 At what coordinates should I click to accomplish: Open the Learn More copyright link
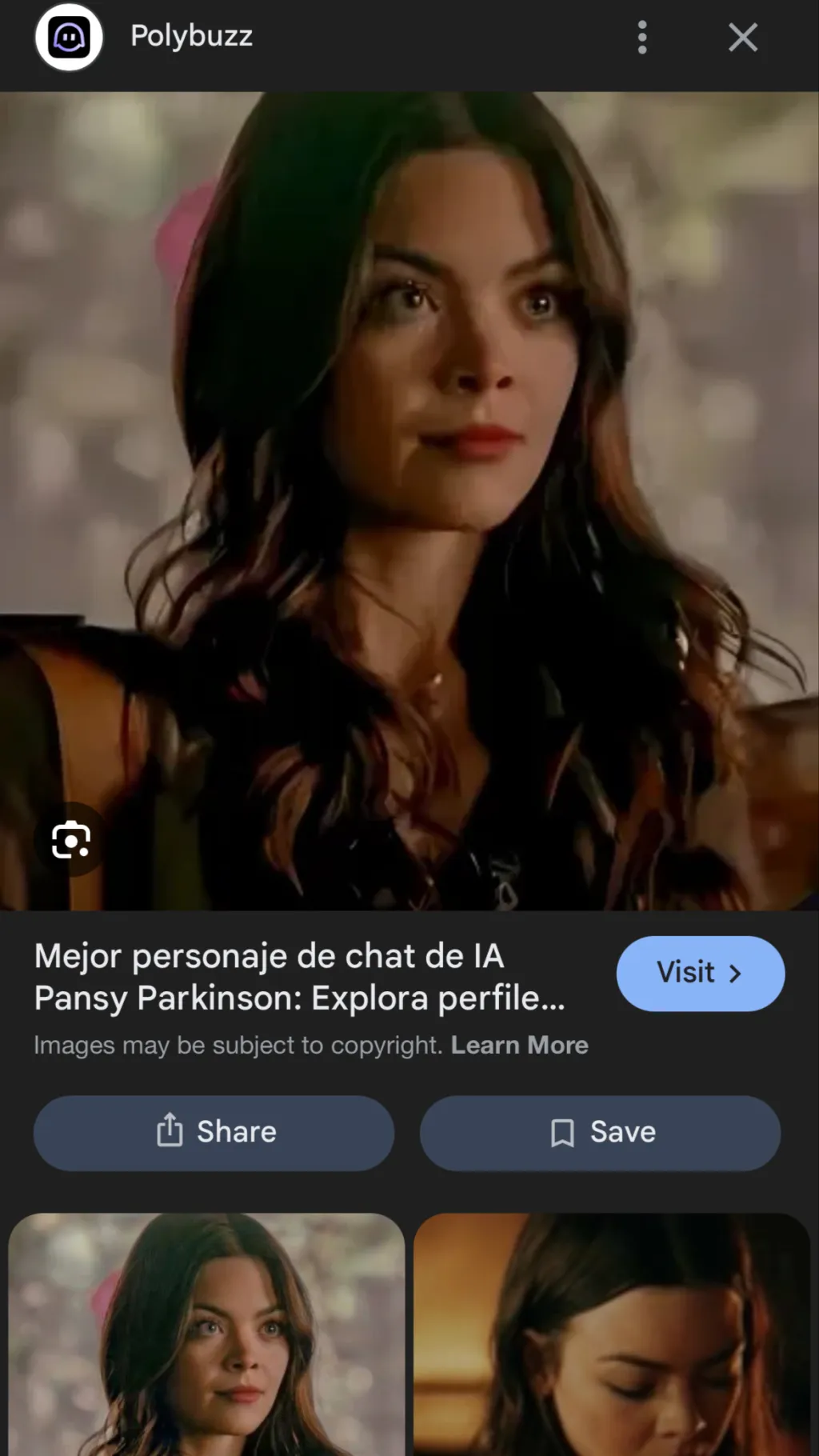pyautogui.click(x=519, y=1045)
